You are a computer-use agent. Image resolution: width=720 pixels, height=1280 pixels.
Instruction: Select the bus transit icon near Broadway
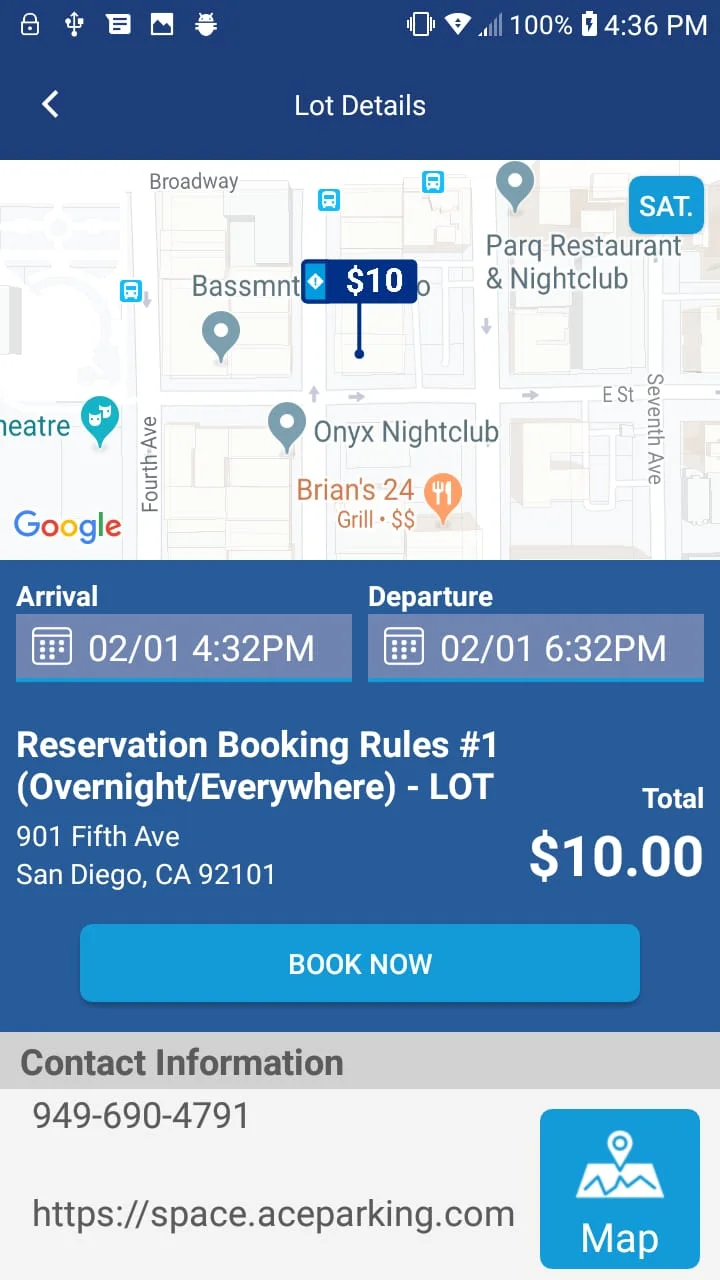click(x=329, y=200)
